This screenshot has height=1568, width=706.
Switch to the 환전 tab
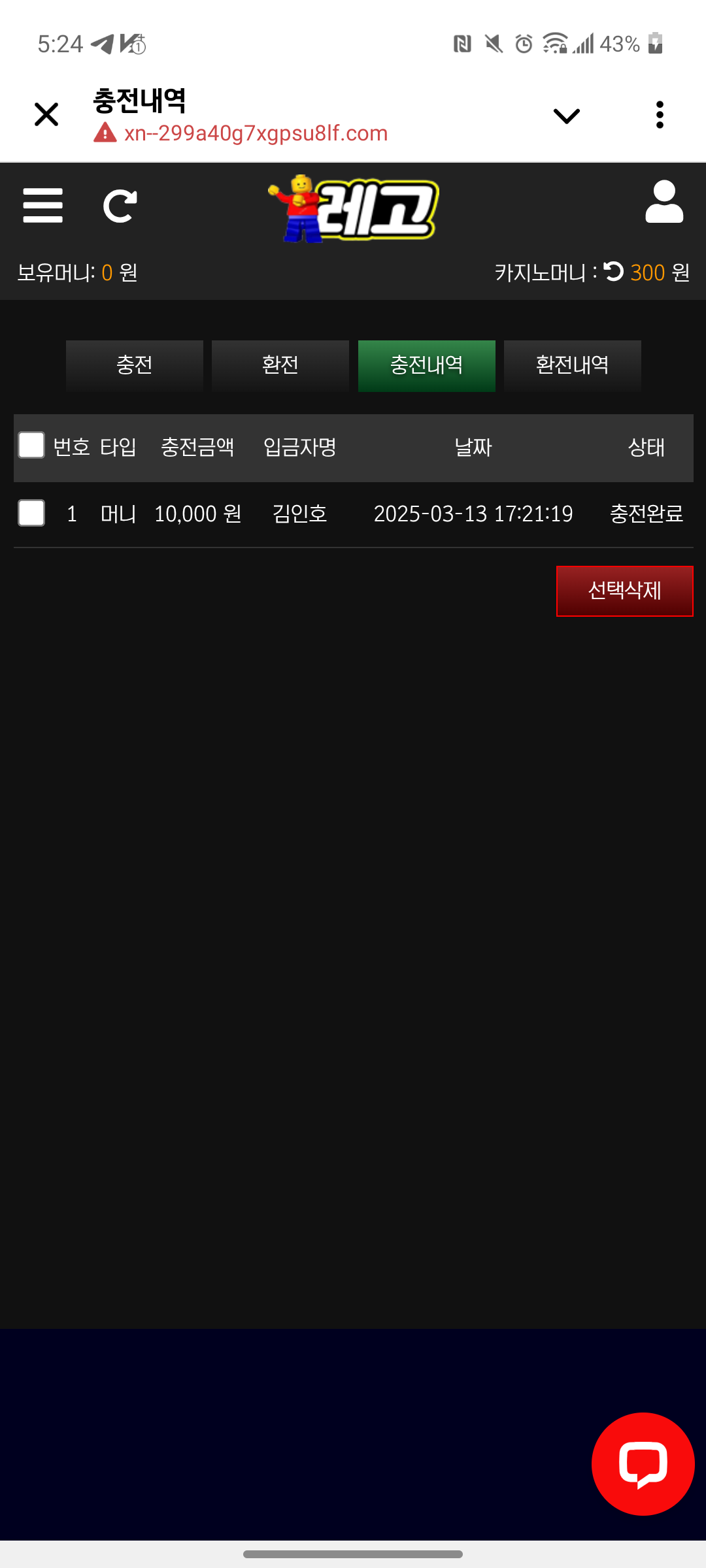(280, 365)
